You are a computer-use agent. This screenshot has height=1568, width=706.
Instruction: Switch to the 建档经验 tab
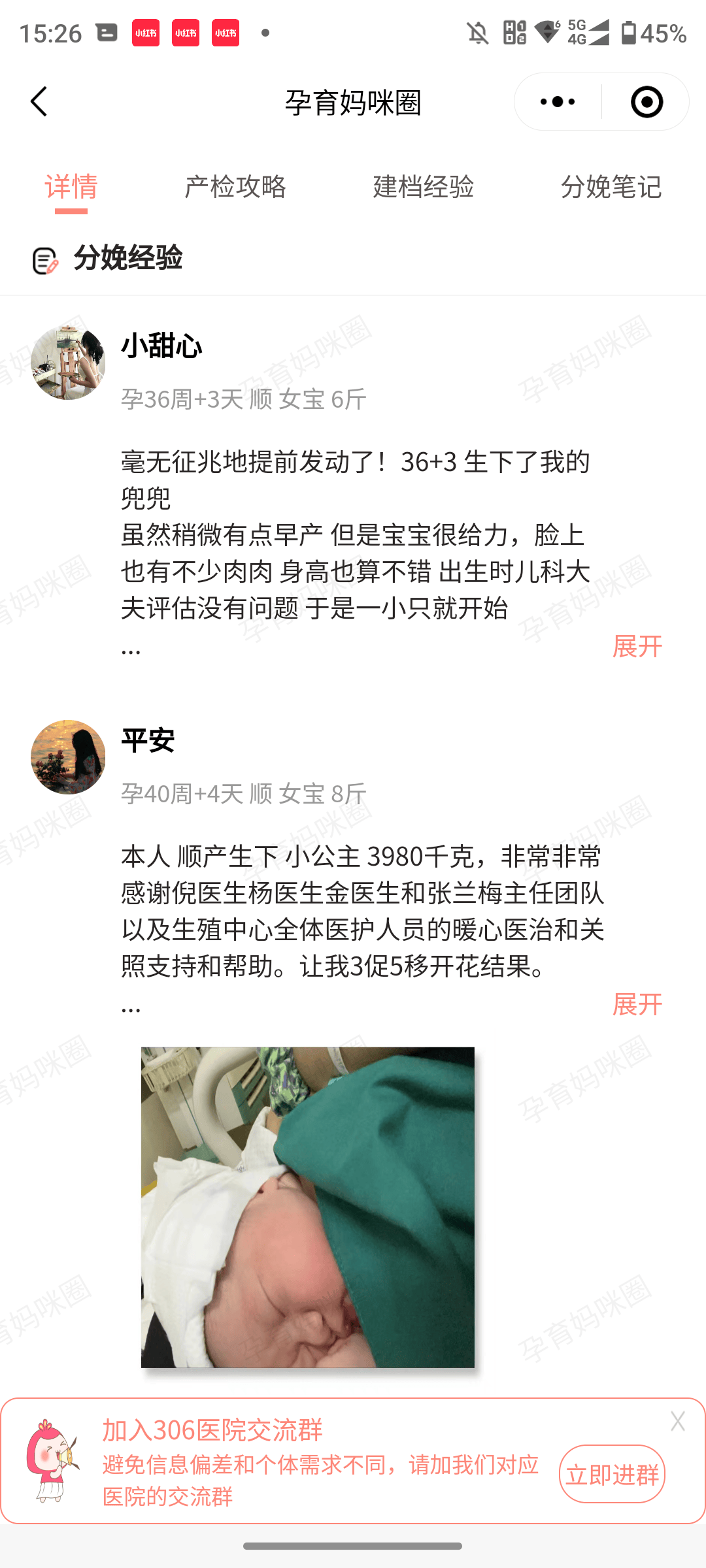(x=423, y=187)
